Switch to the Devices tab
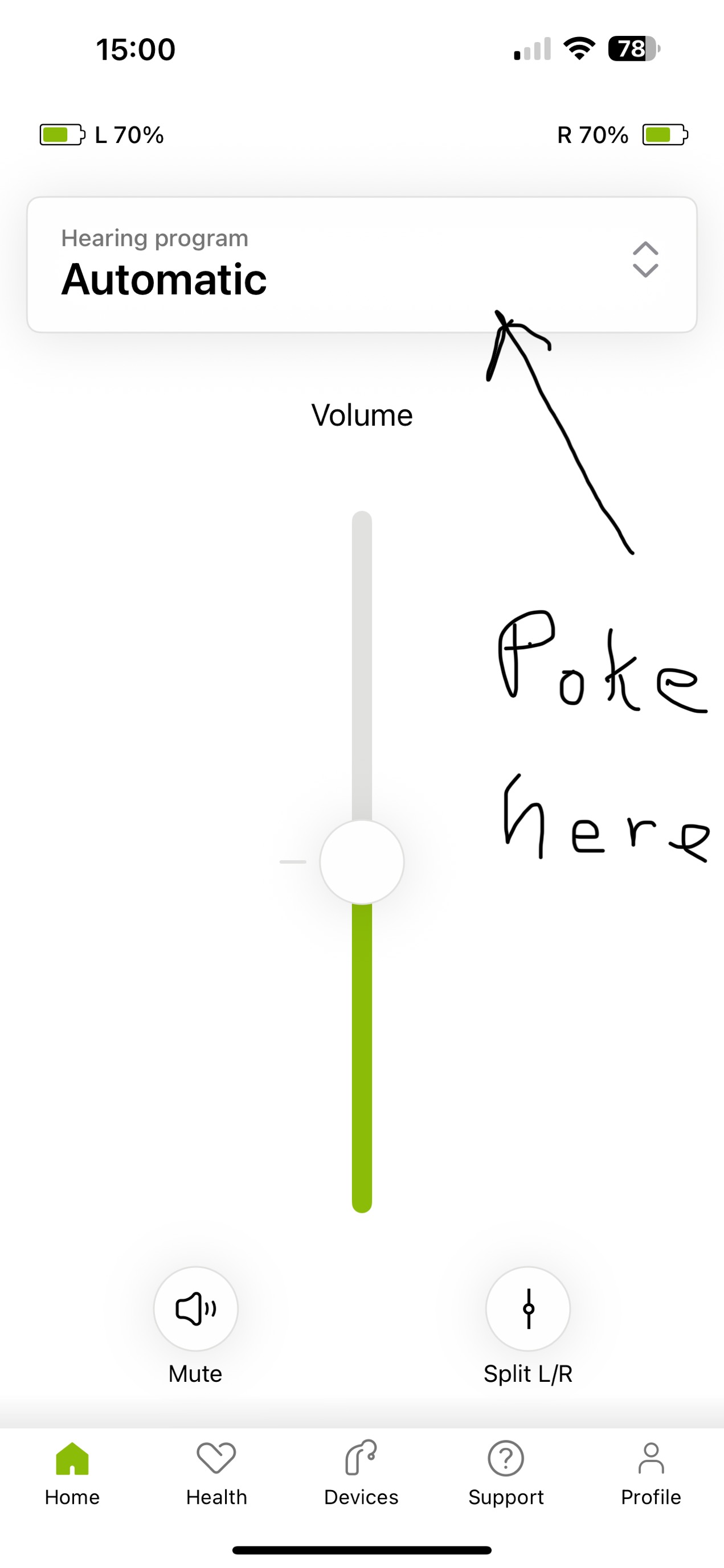The height and width of the screenshot is (1568, 724). [x=361, y=1473]
